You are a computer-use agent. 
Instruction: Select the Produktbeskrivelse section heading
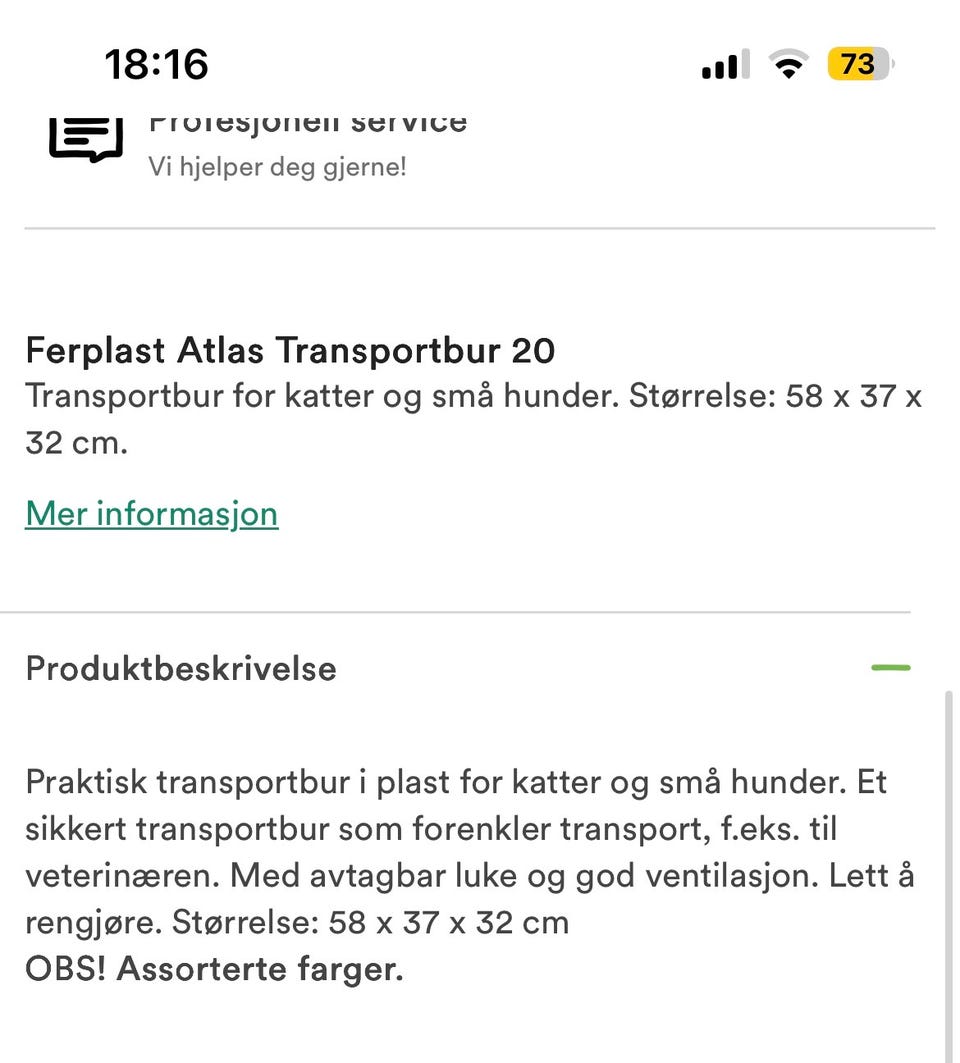coord(181,668)
